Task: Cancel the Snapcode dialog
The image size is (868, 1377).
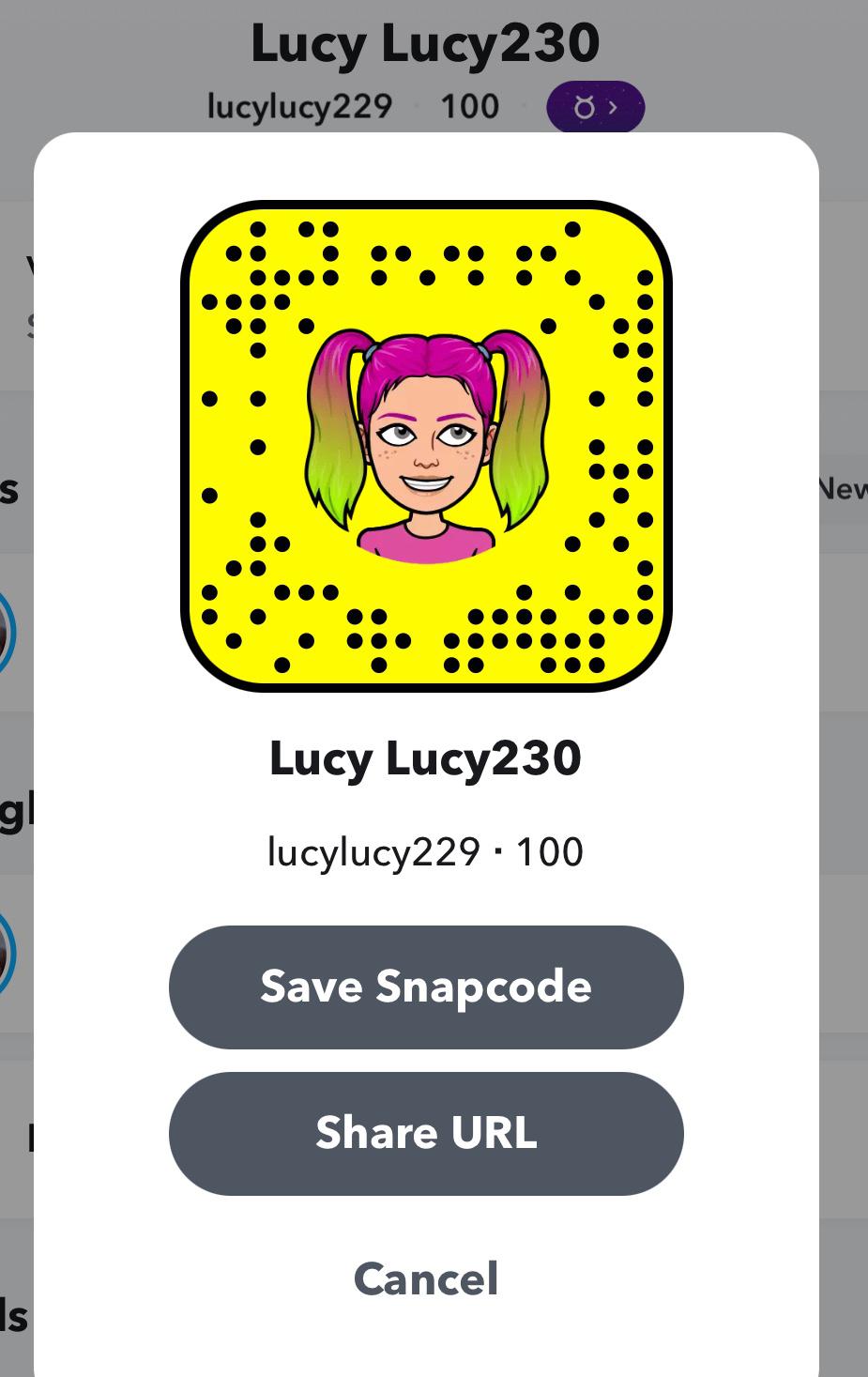Action: [x=426, y=1278]
